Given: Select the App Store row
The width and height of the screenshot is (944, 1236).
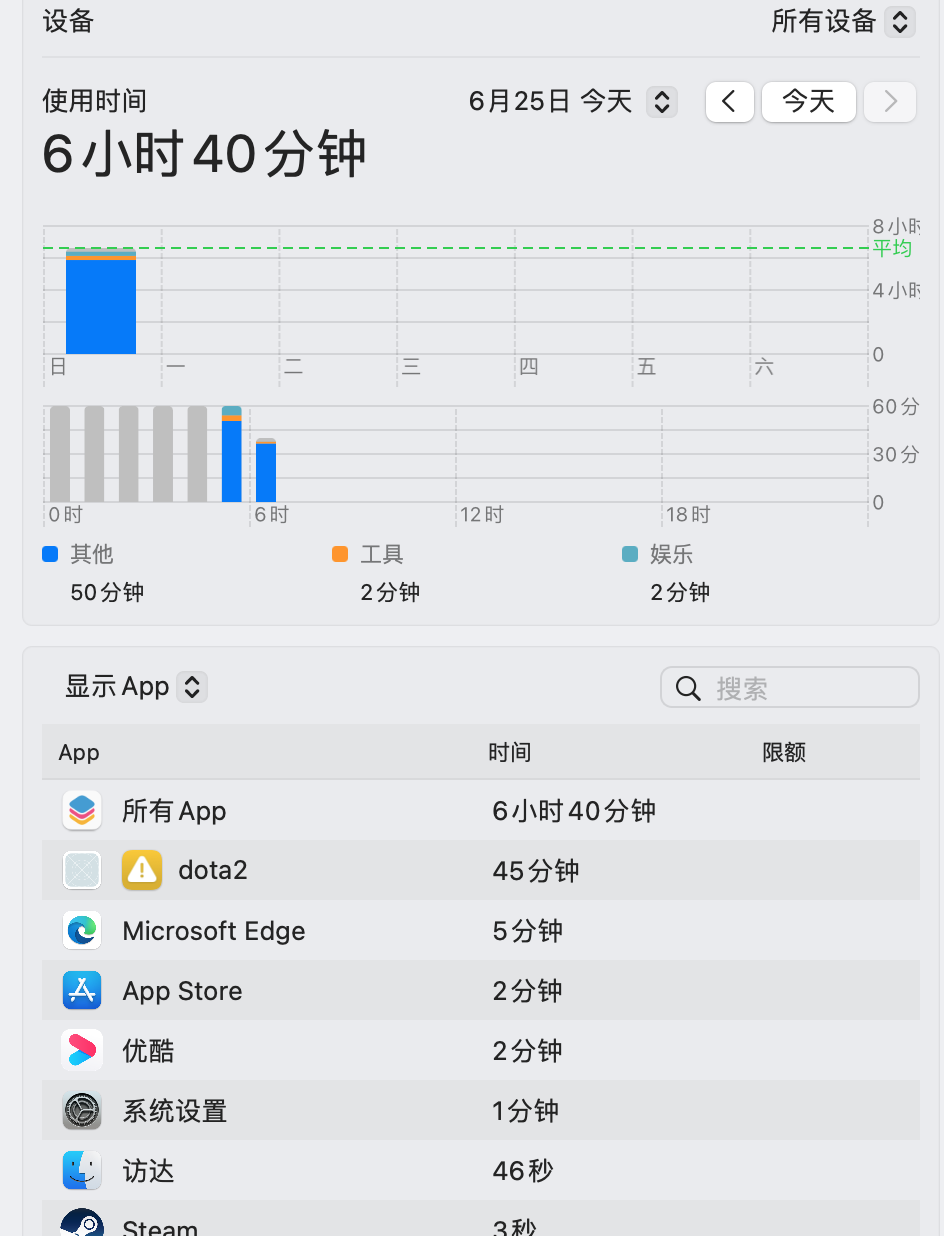Looking at the screenshot, I should (182, 991).
